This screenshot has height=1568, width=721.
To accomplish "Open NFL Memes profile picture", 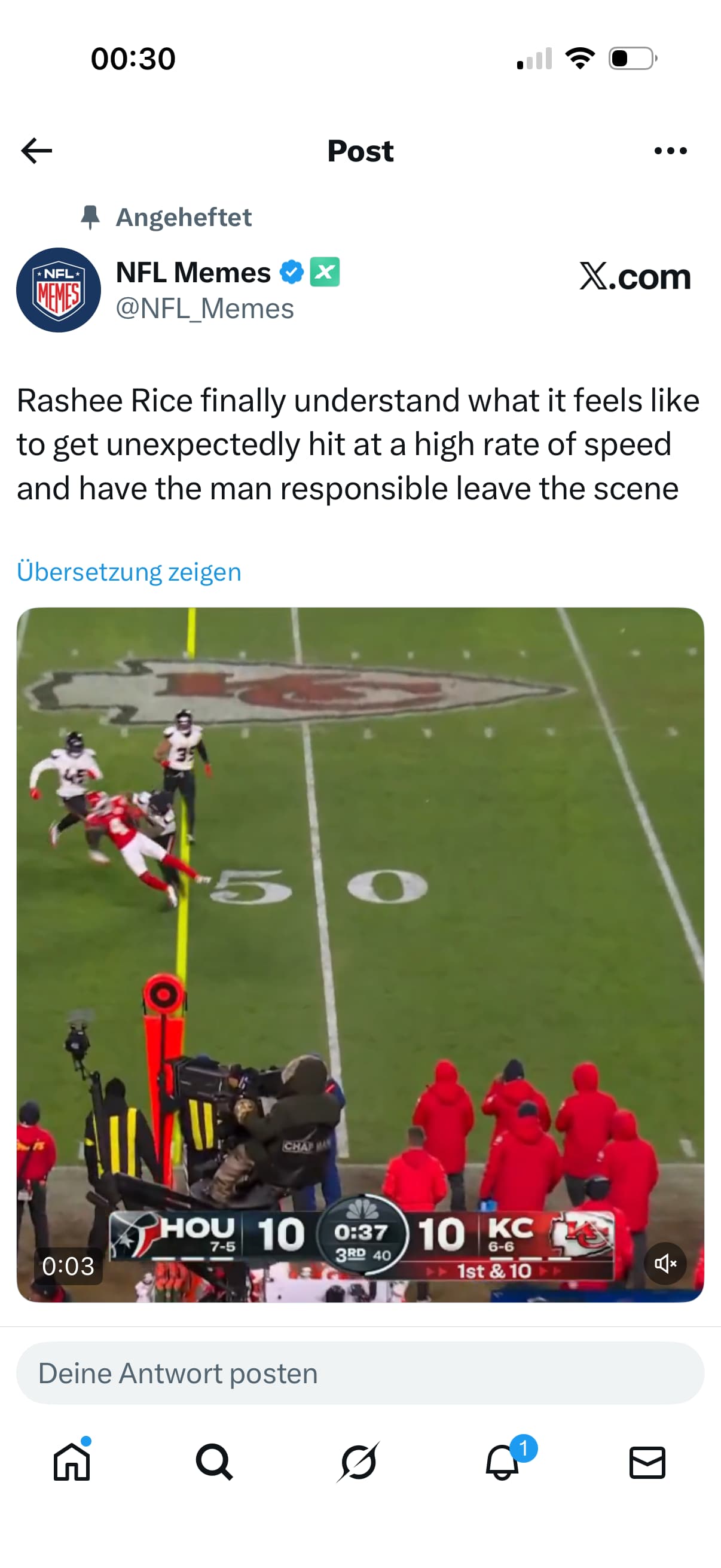I will 59,289.
